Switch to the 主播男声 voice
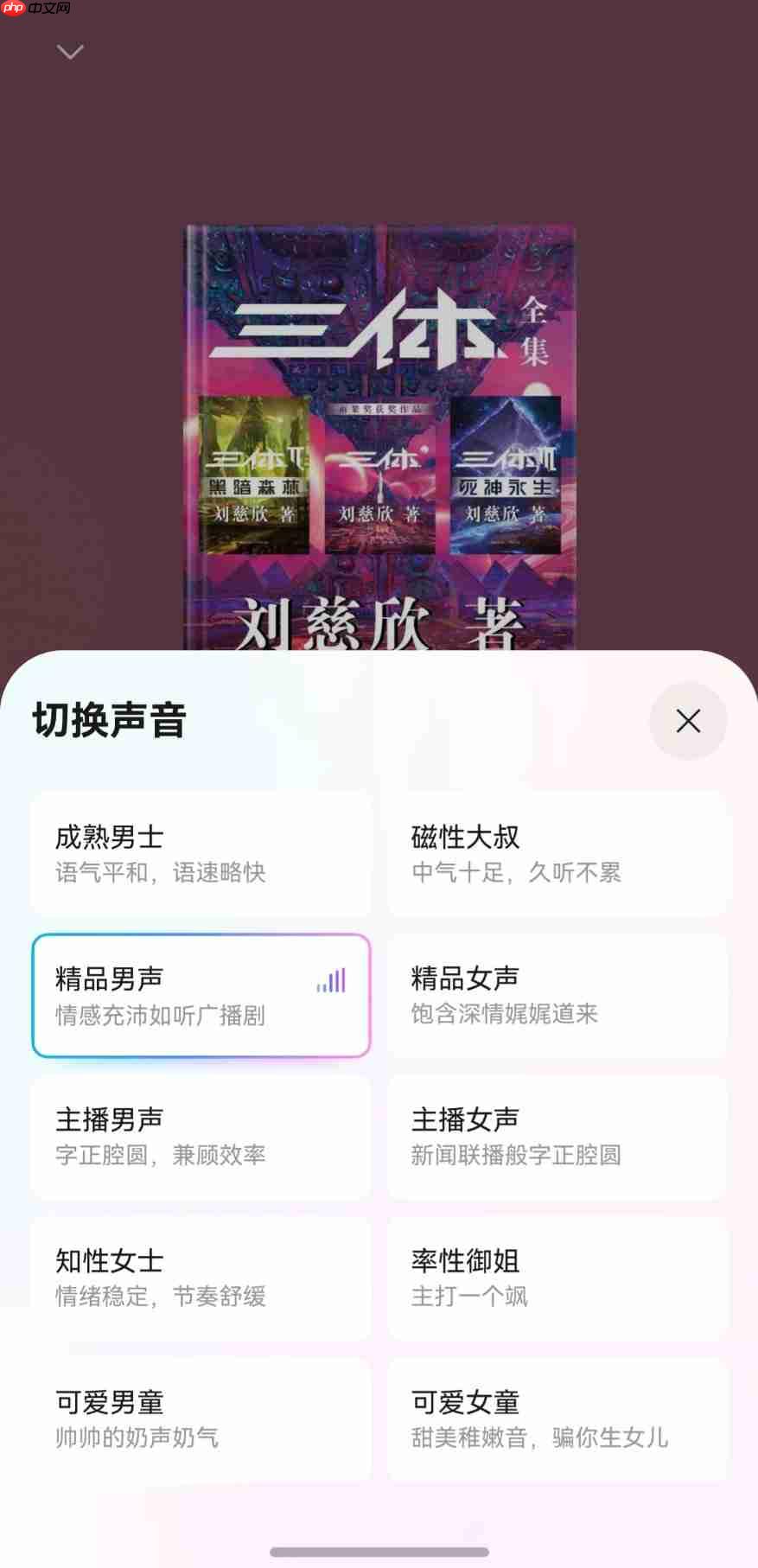The image size is (758, 1568). point(201,1138)
